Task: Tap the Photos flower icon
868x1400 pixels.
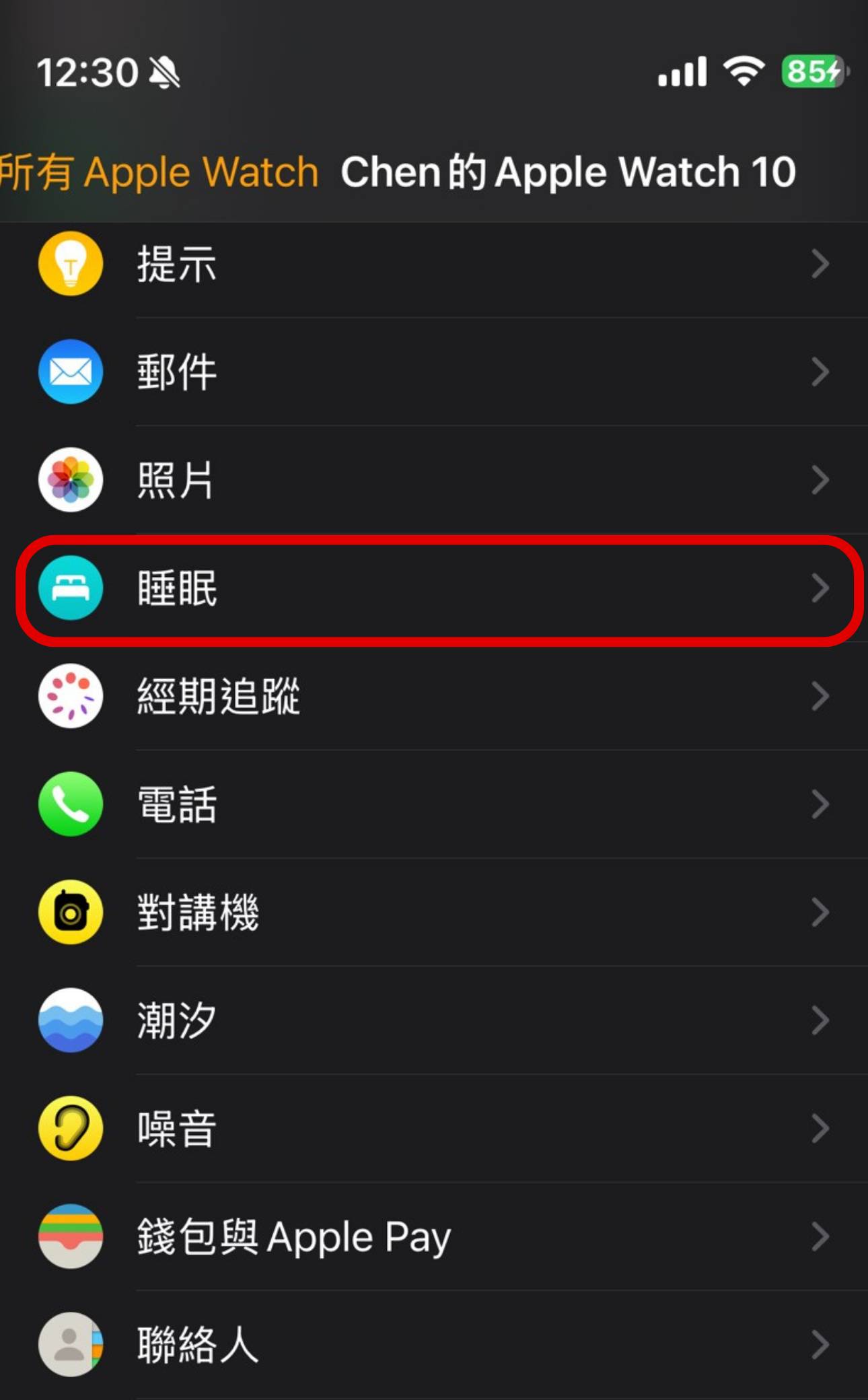Action: click(71, 479)
